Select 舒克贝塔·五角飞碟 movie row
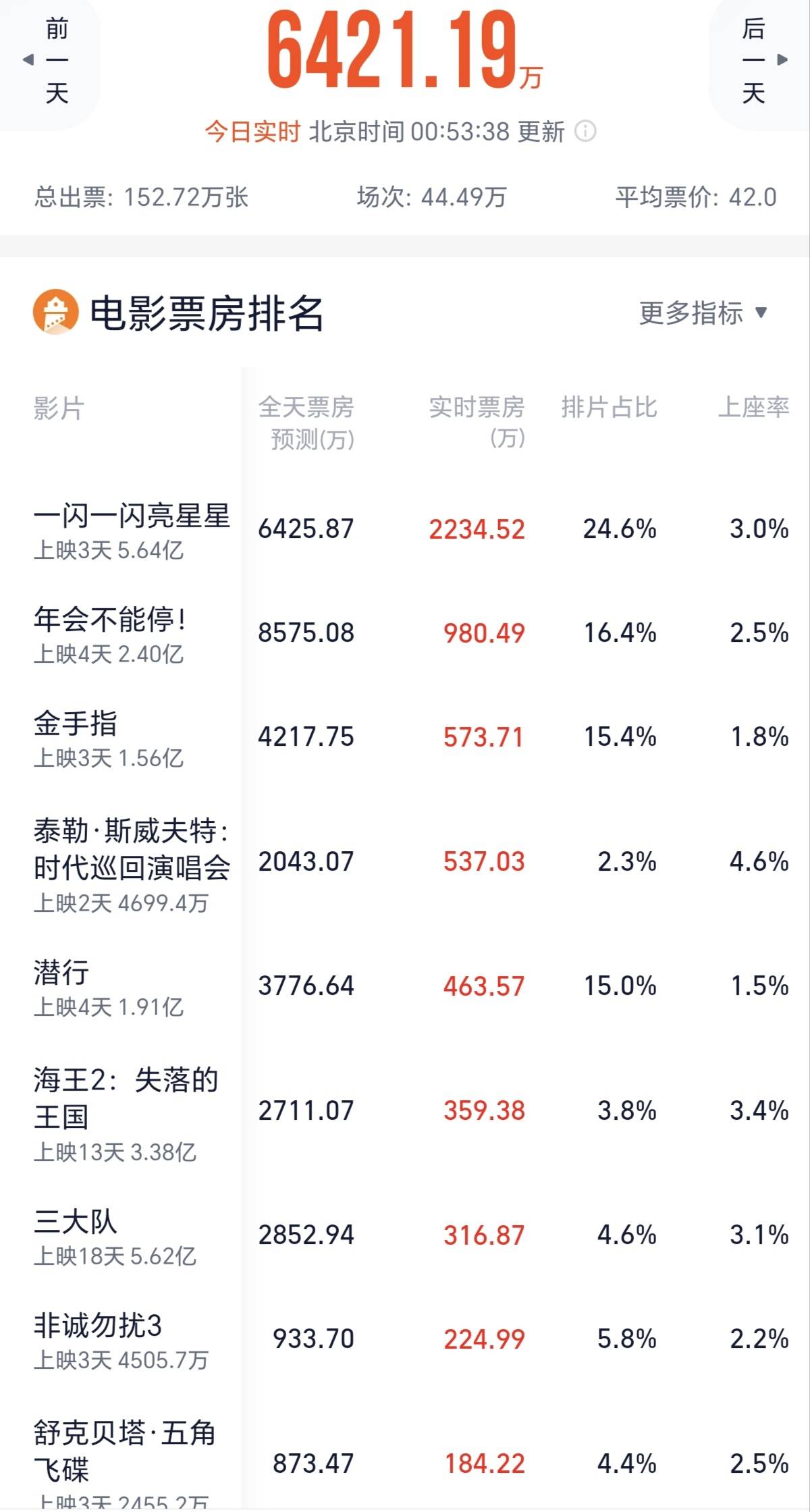The image size is (810, 1512). pyautogui.click(x=125, y=1450)
